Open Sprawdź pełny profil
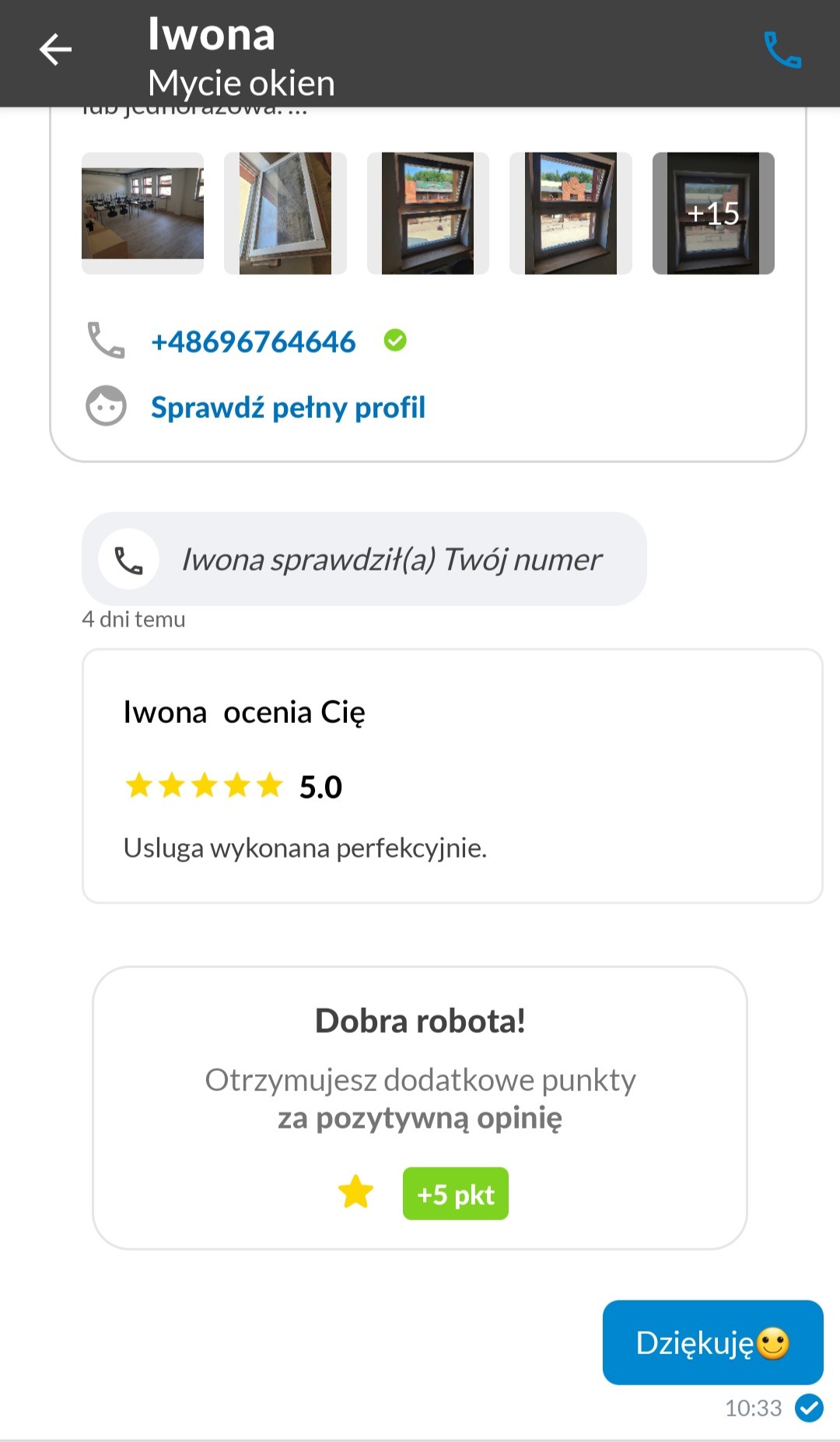Image resolution: width=840 pixels, height=1442 pixels. point(288,407)
